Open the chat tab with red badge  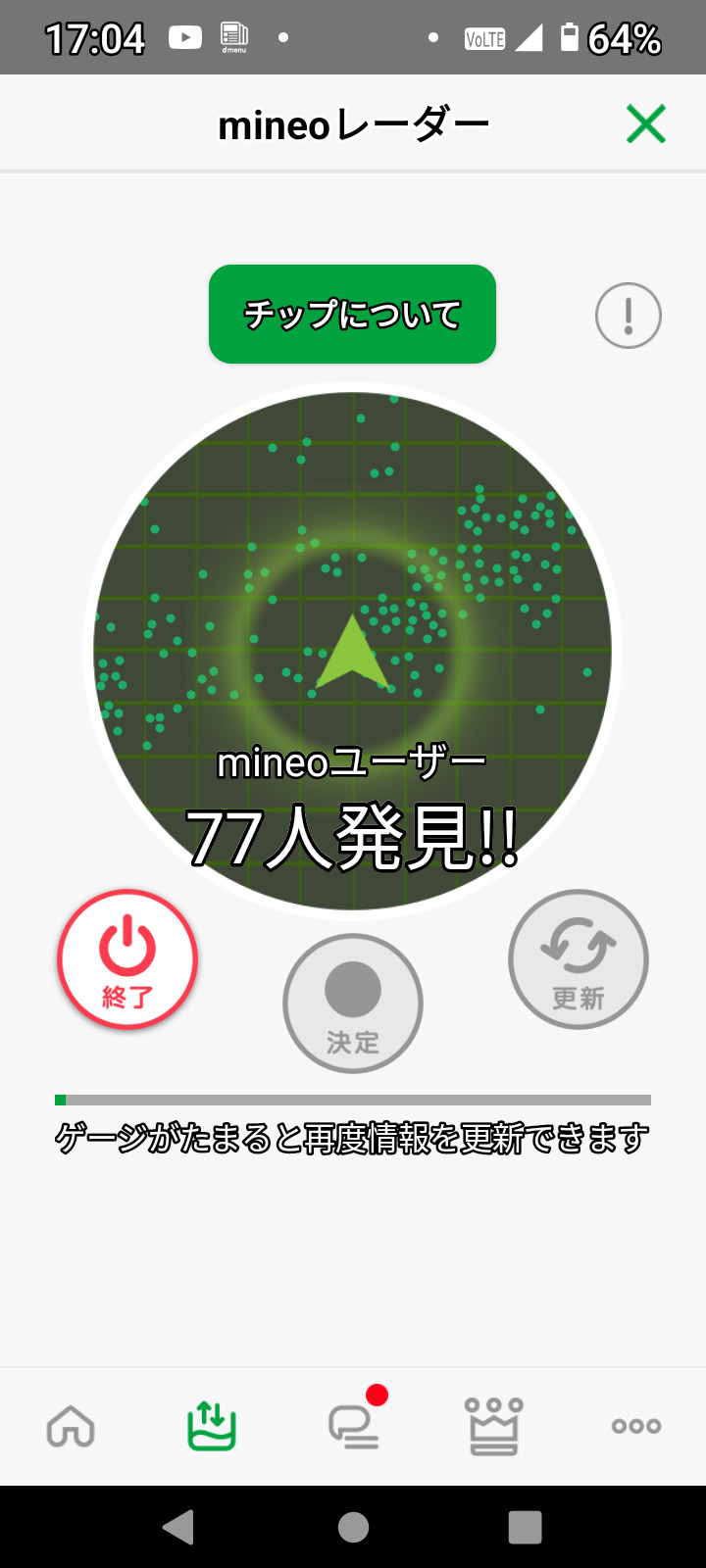coord(354,1426)
